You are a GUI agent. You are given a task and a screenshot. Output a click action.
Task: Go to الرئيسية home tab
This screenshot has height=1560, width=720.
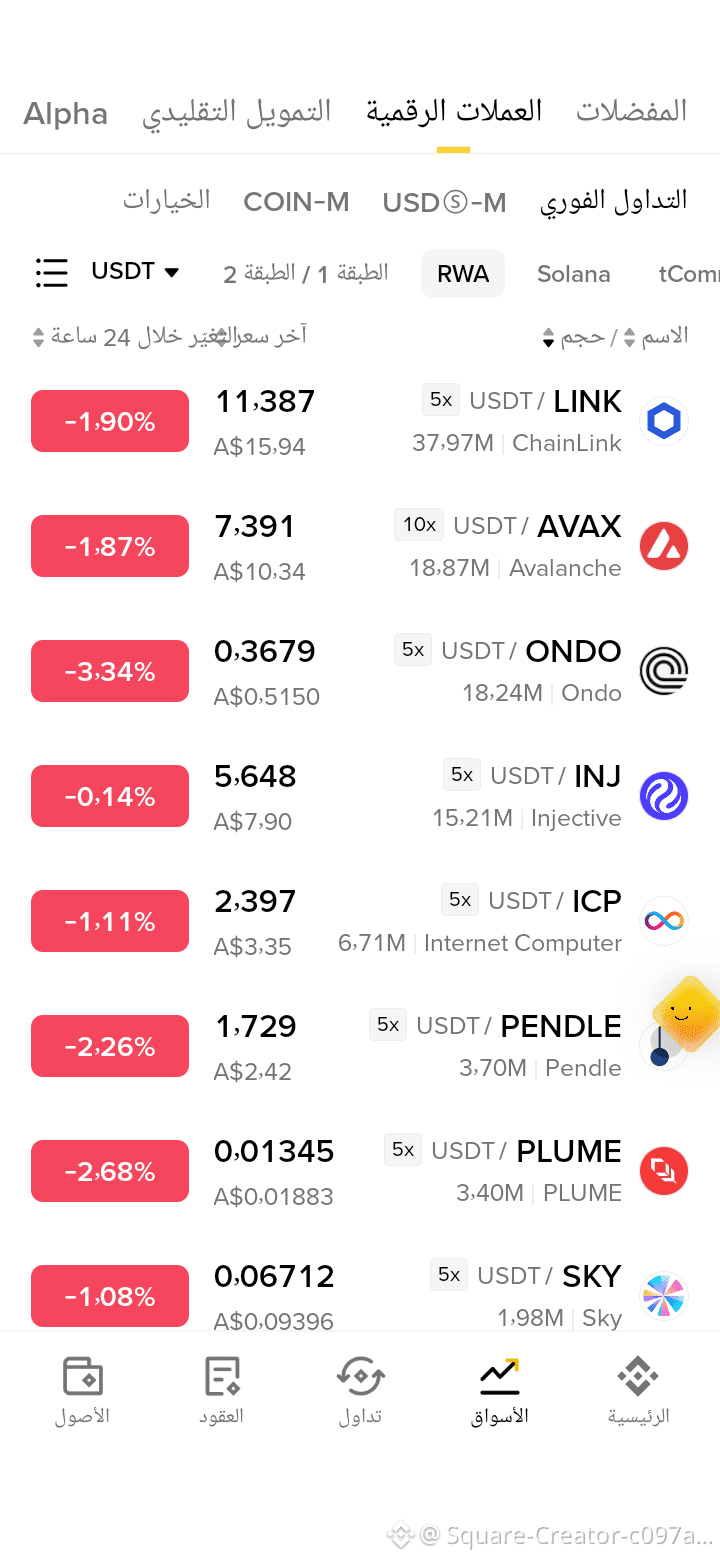(x=638, y=1391)
